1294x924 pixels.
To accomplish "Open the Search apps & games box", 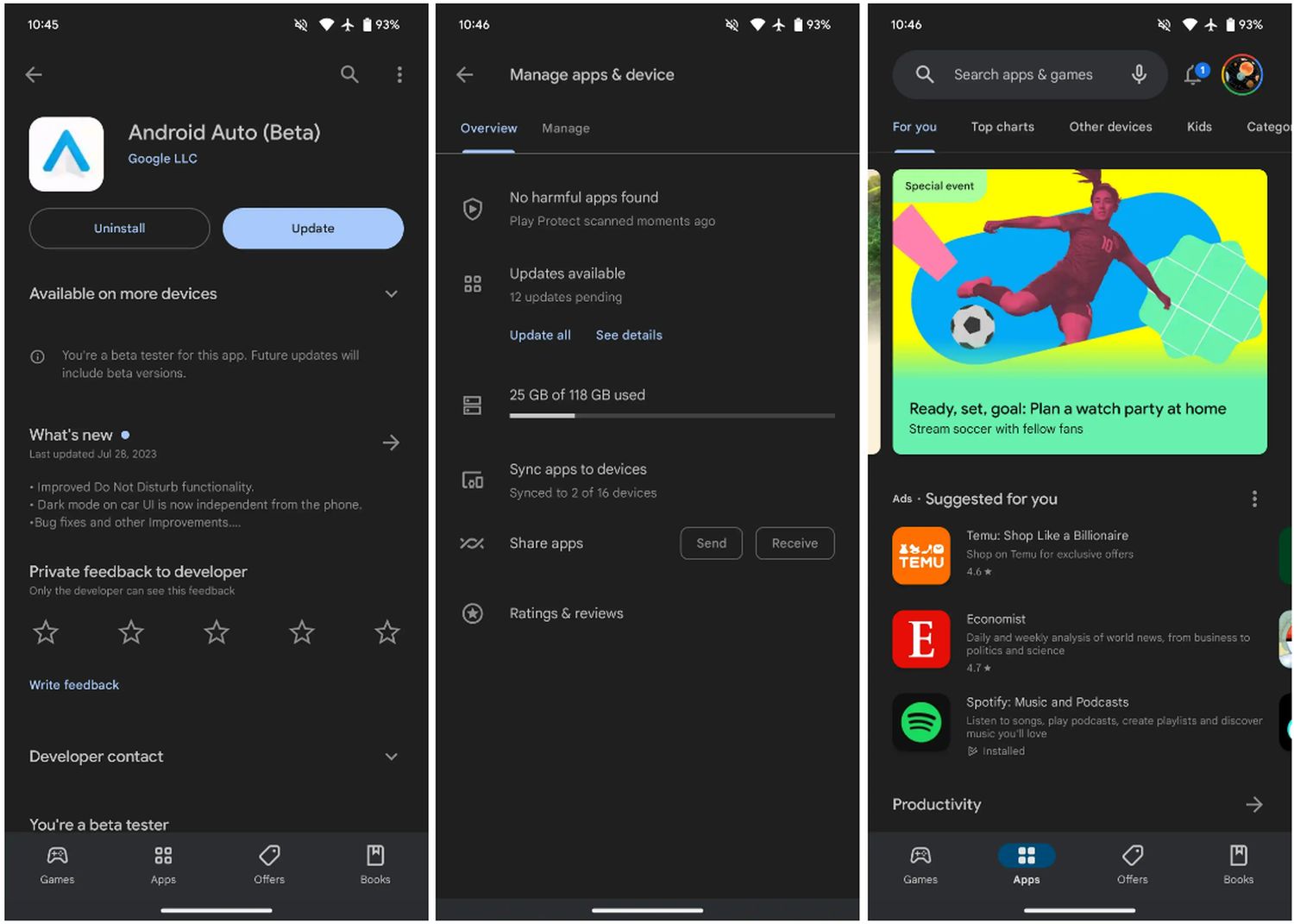I will 1022,75.
